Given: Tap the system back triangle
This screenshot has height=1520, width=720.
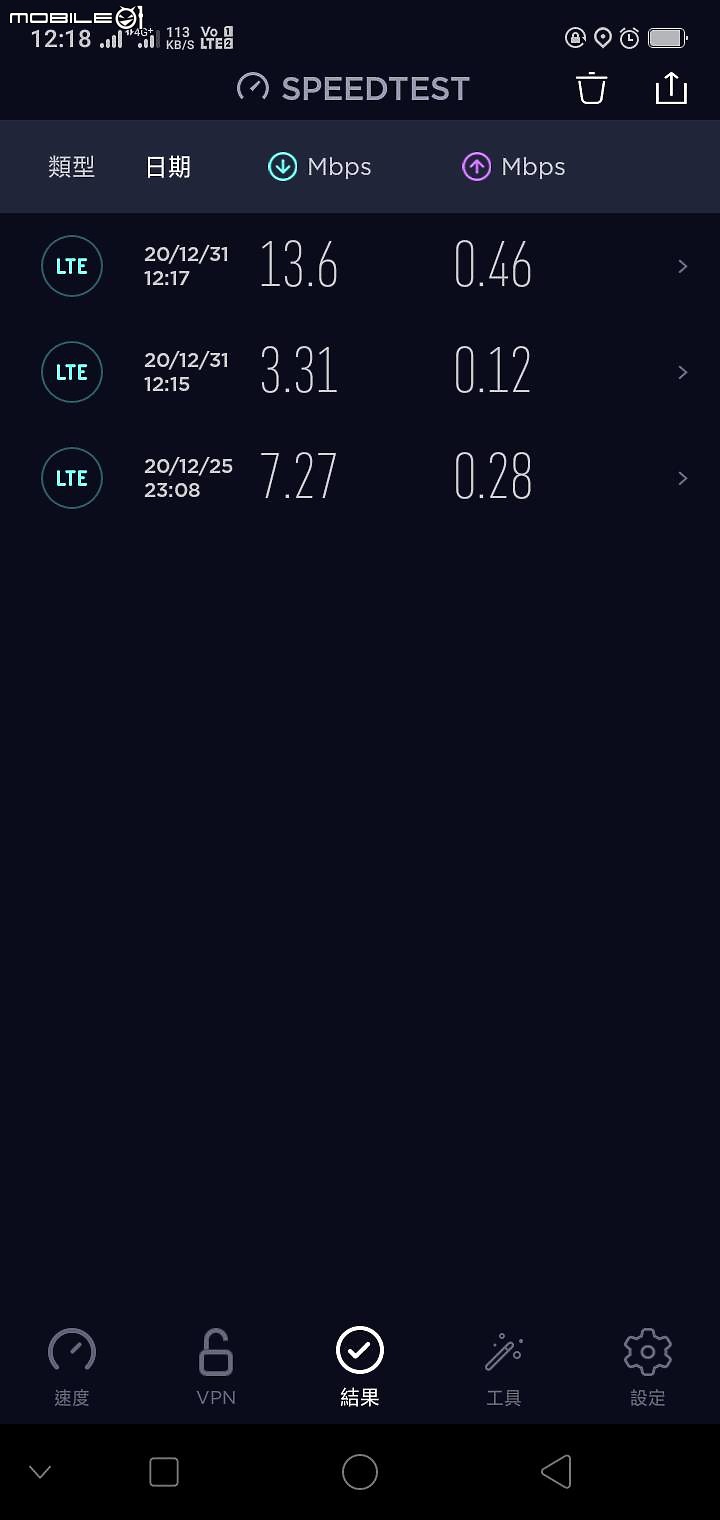Looking at the screenshot, I should [x=556, y=1472].
